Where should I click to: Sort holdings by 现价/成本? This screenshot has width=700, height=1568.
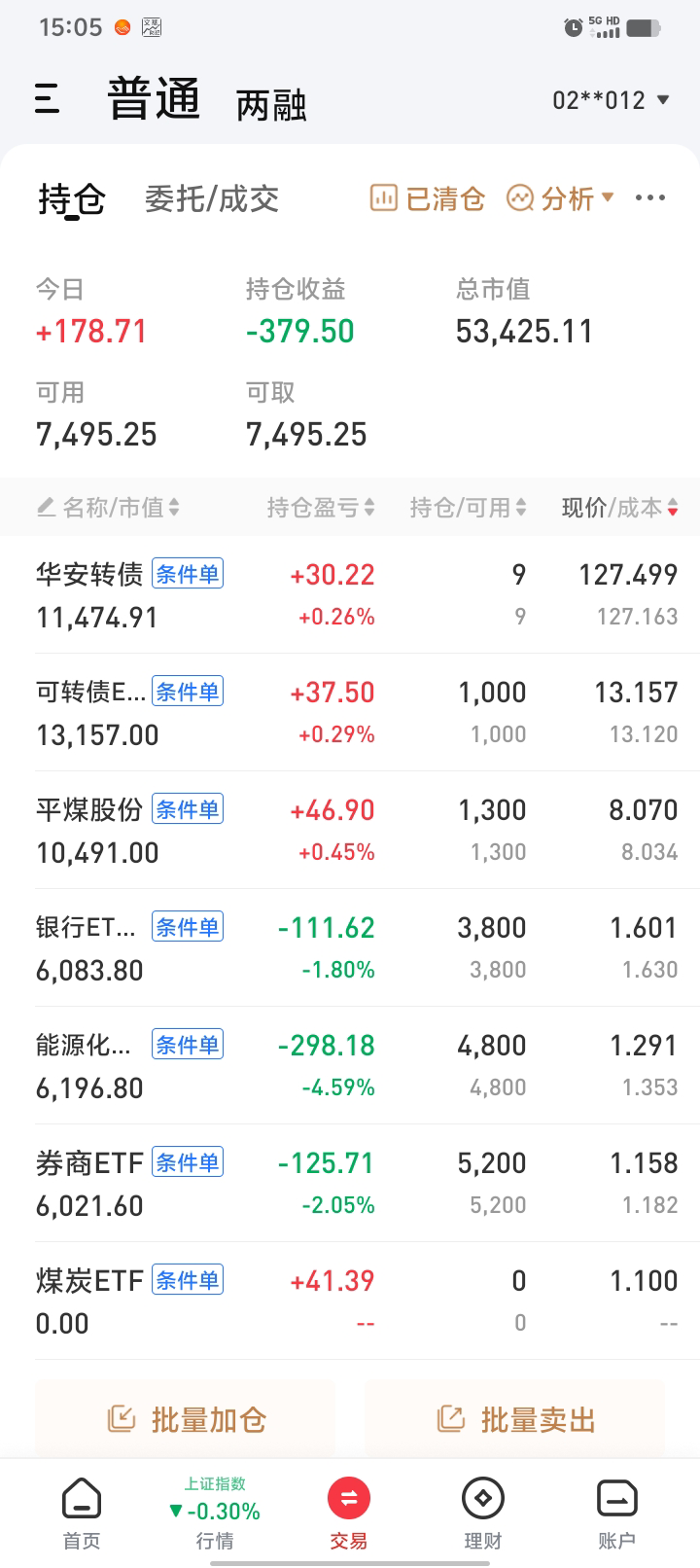coord(619,507)
